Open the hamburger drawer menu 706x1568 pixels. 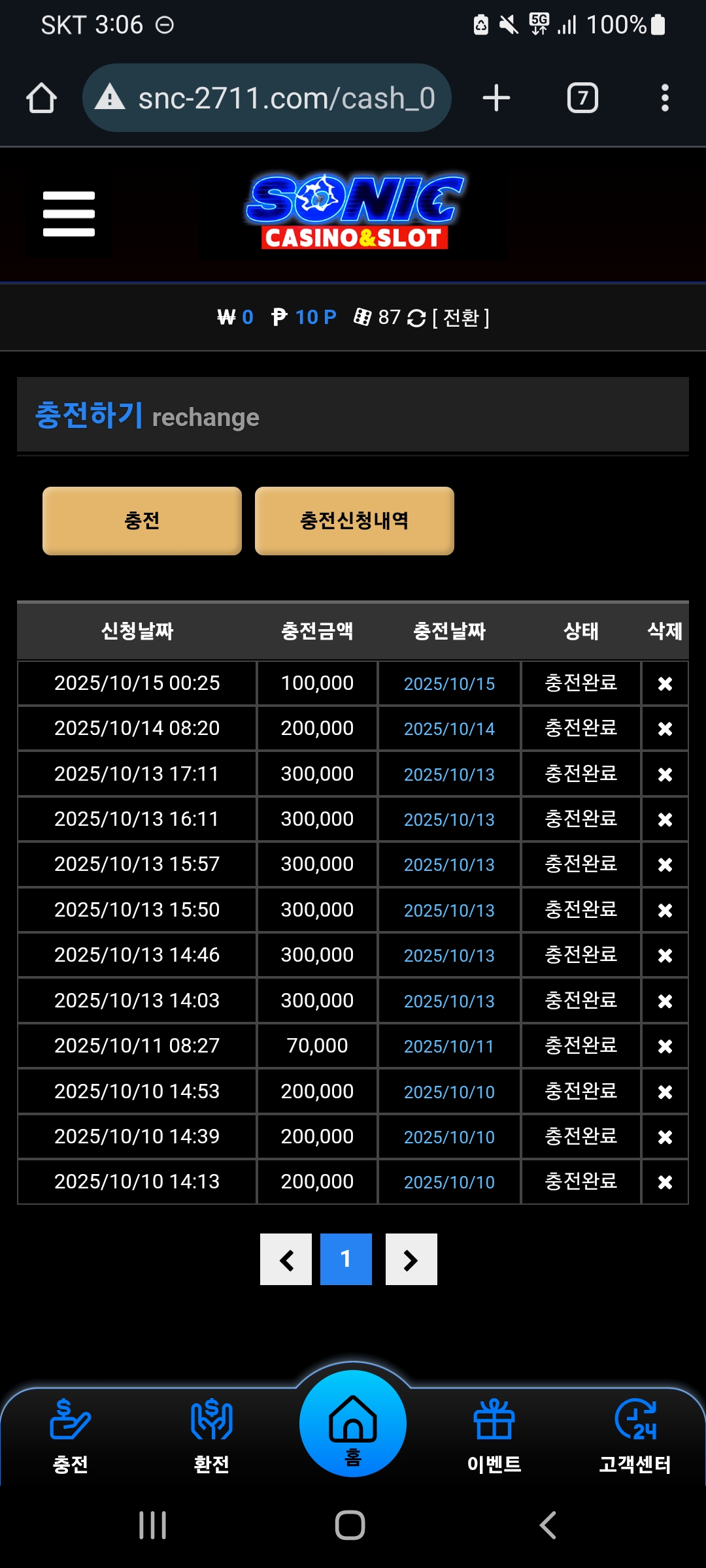[x=69, y=214]
